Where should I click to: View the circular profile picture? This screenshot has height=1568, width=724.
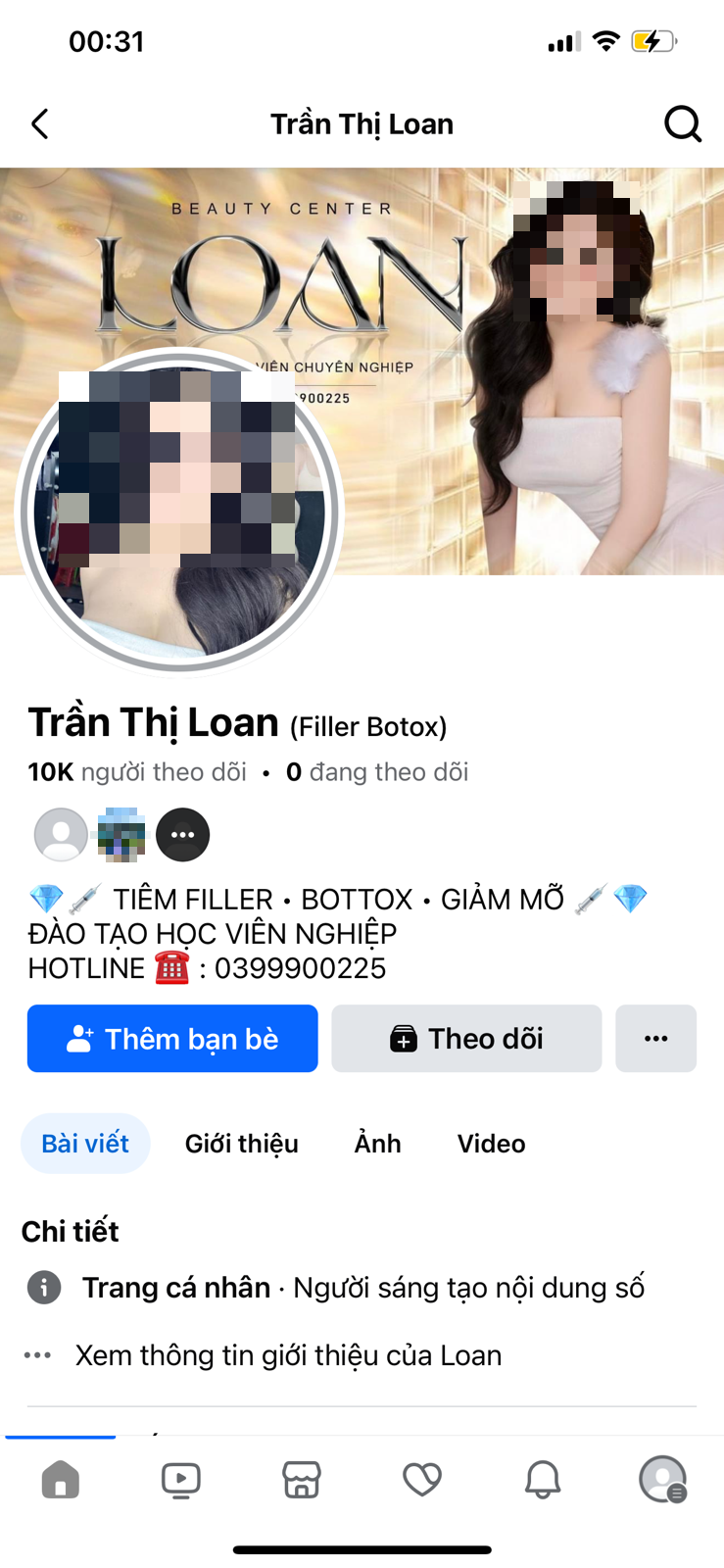pyautogui.click(x=179, y=511)
